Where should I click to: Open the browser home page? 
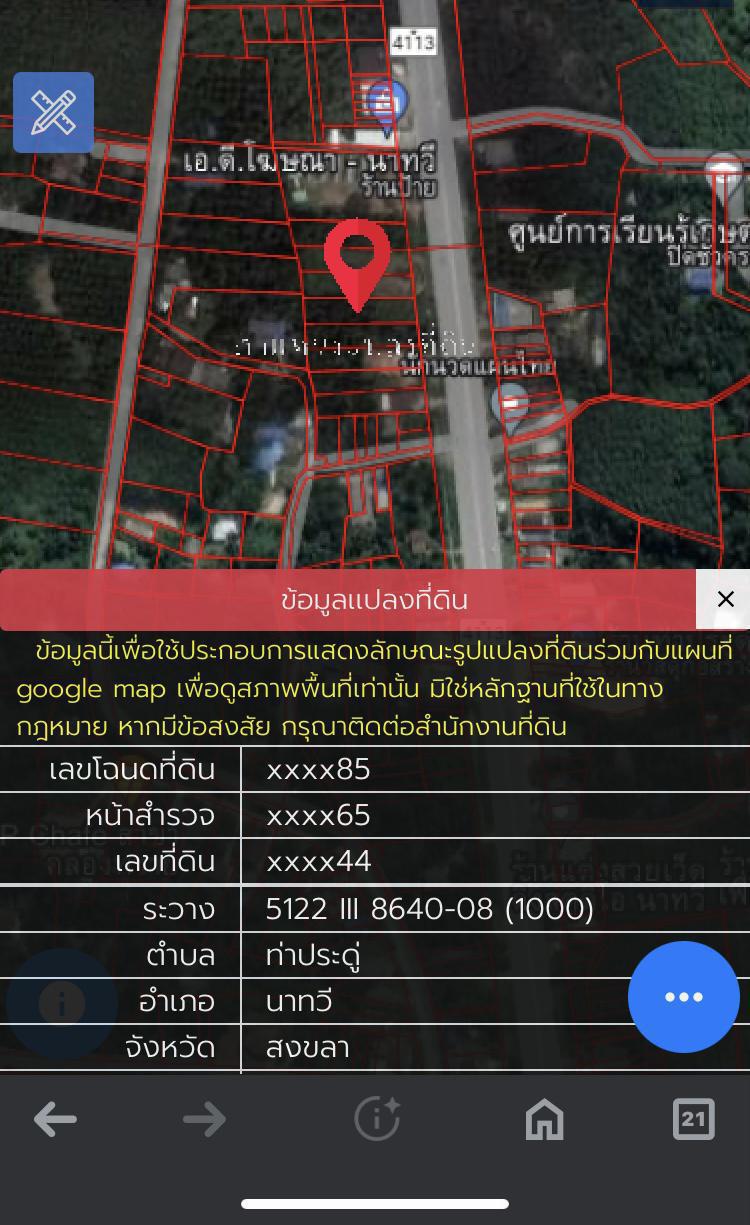(x=545, y=1120)
